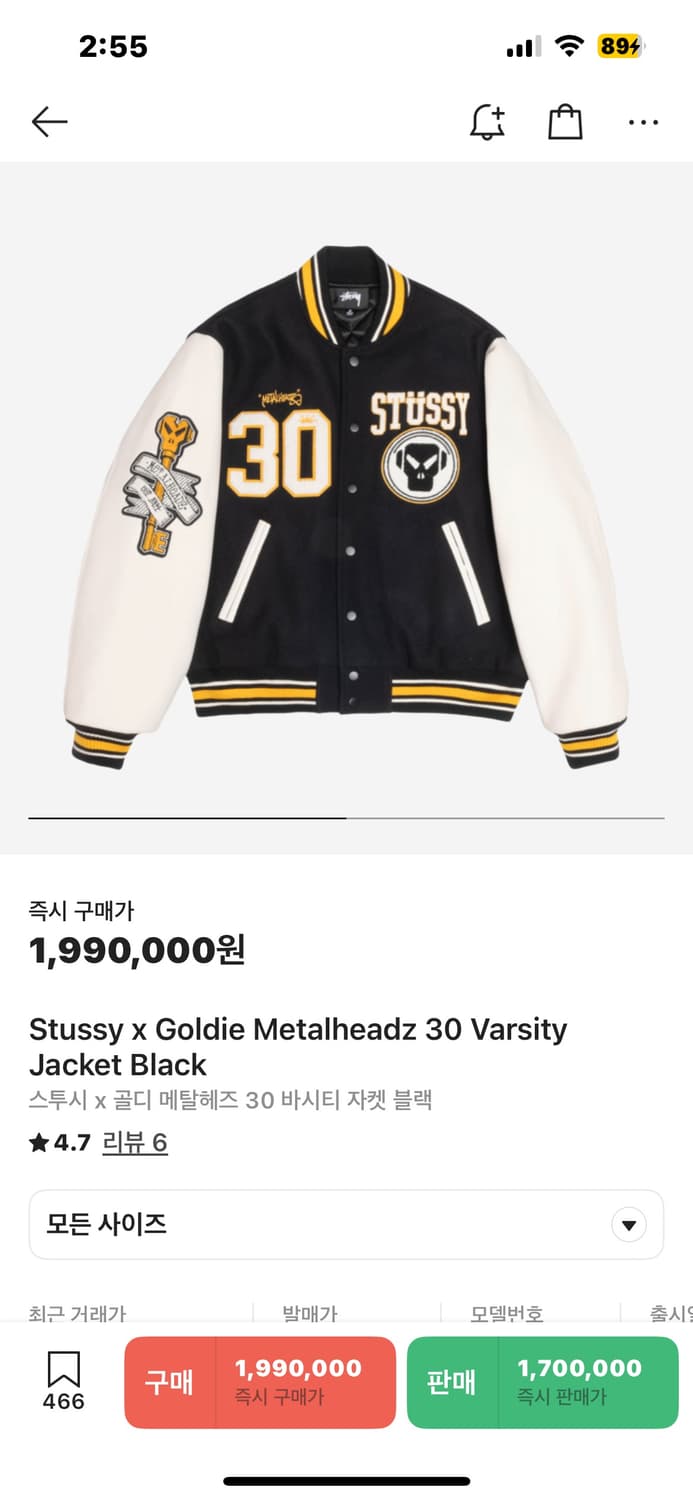
Task: Open the Stussy varsity jacket product image
Action: click(346, 500)
